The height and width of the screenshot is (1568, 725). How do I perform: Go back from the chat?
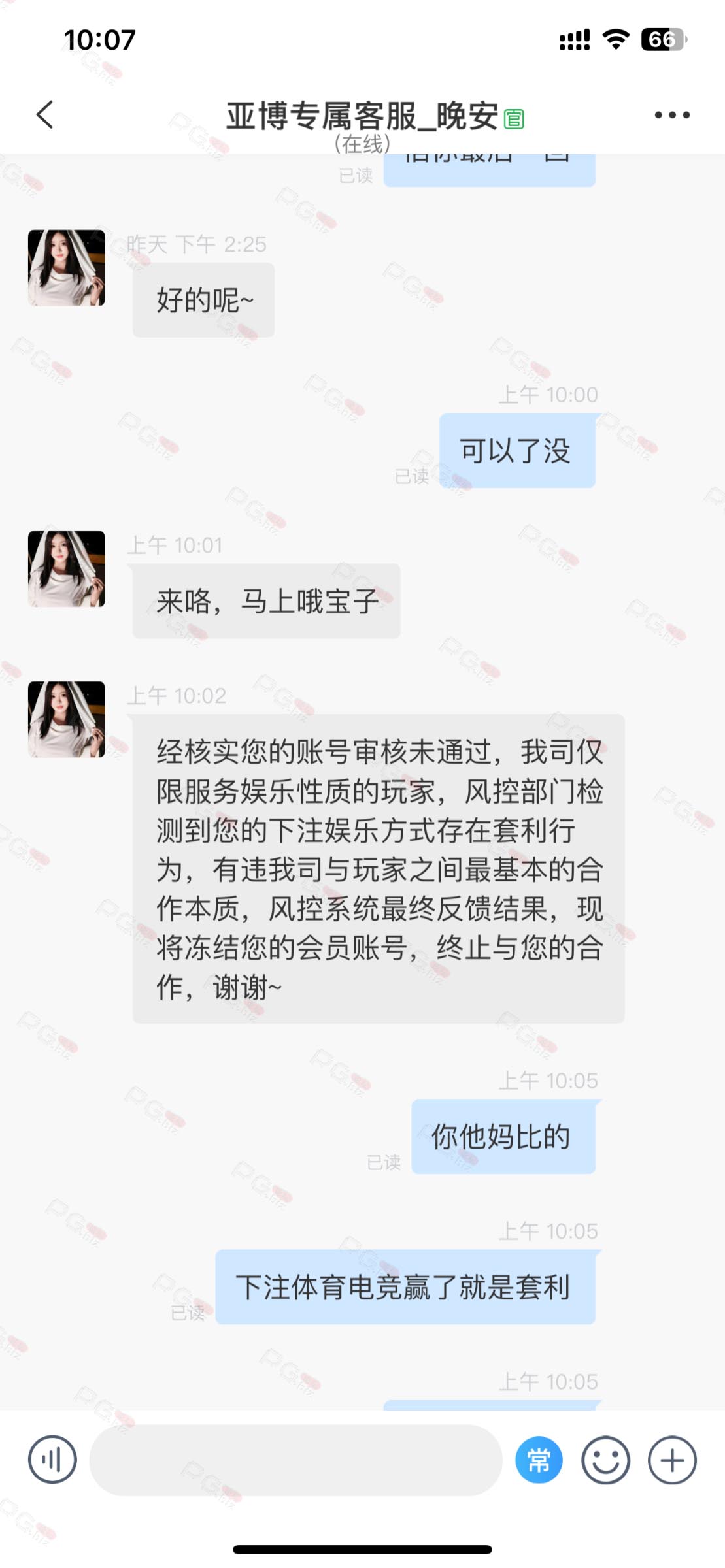click(x=44, y=115)
